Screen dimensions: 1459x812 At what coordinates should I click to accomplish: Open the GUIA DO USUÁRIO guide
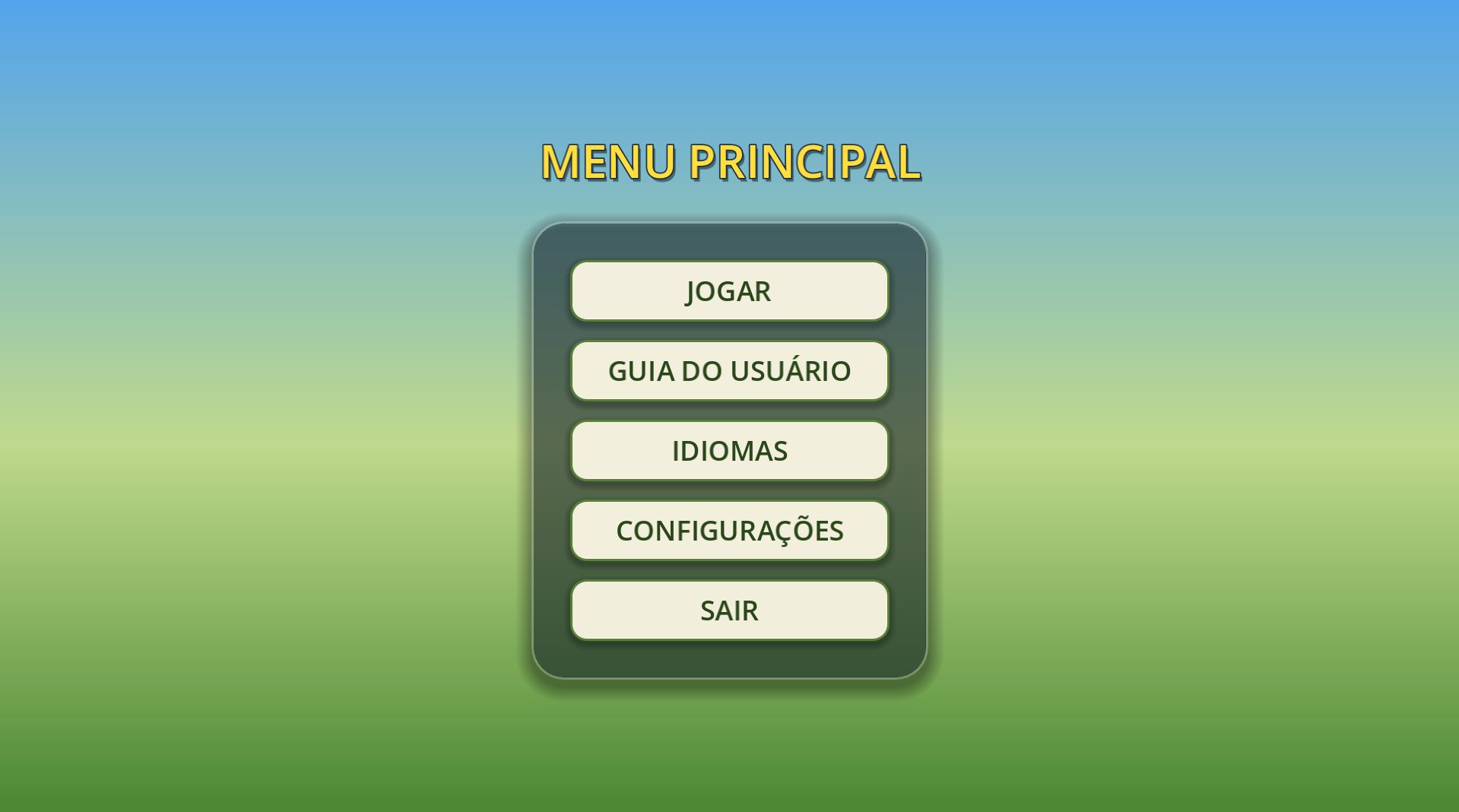729,371
